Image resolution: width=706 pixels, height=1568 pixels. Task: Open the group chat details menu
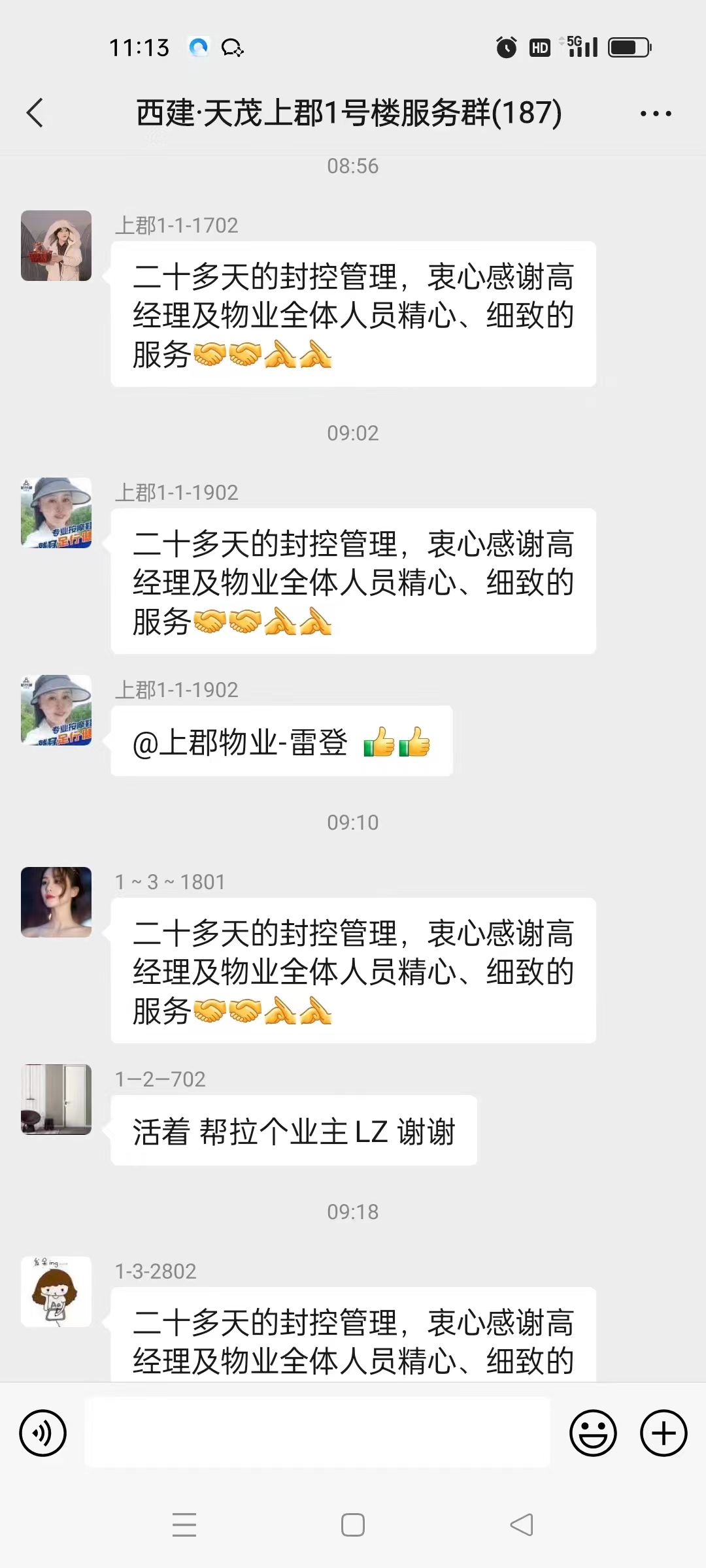(x=655, y=114)
